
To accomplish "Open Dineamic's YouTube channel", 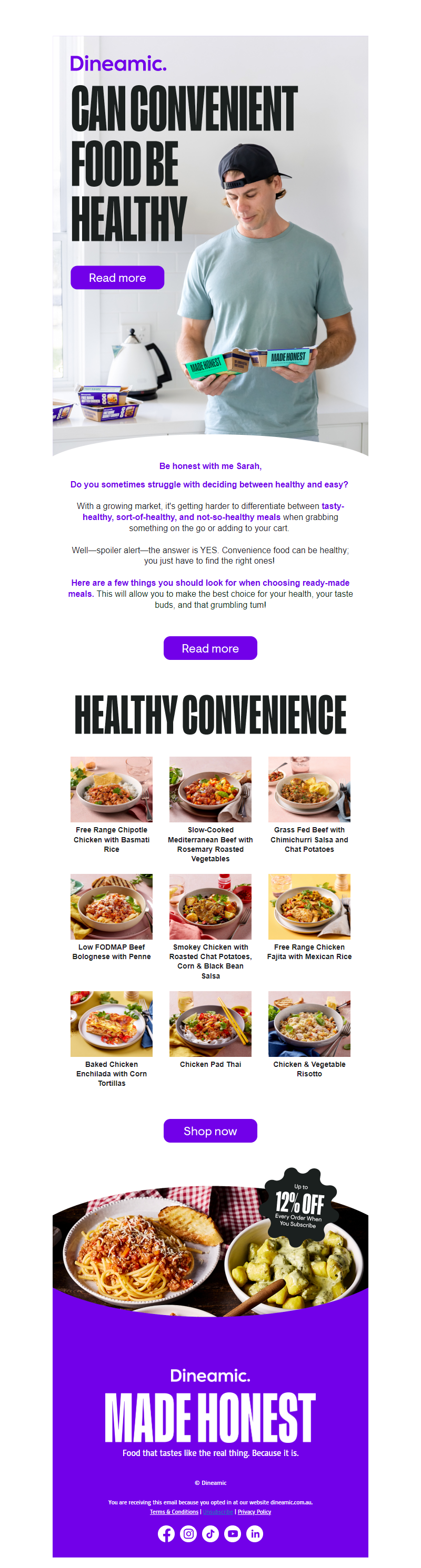I will point(232,1534).
